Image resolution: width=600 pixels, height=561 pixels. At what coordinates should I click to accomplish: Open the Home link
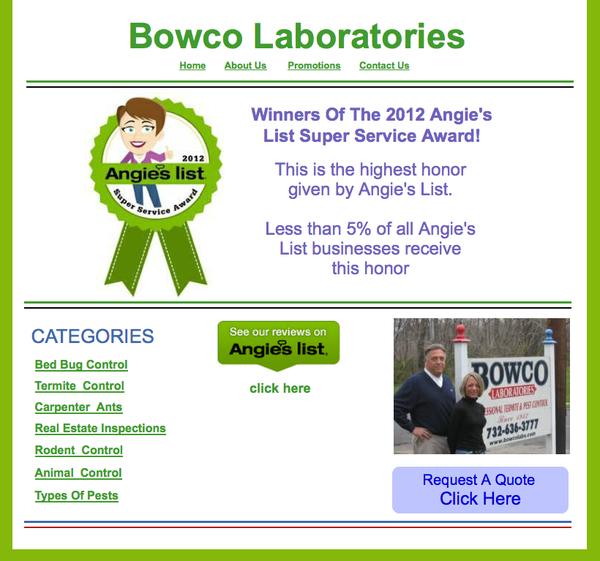click(x=192, y=66)
